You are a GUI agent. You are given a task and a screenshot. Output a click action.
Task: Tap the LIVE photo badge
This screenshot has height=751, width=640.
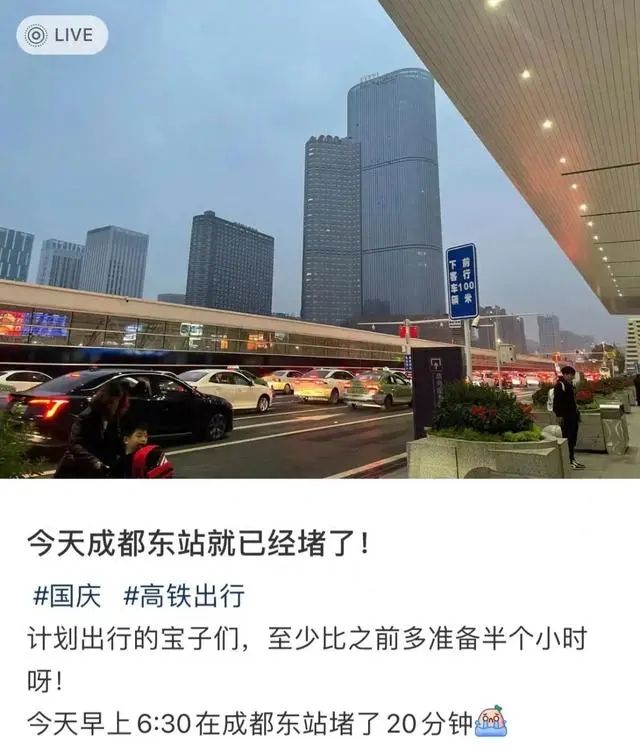pyautogui.click(x=61, y=35)
